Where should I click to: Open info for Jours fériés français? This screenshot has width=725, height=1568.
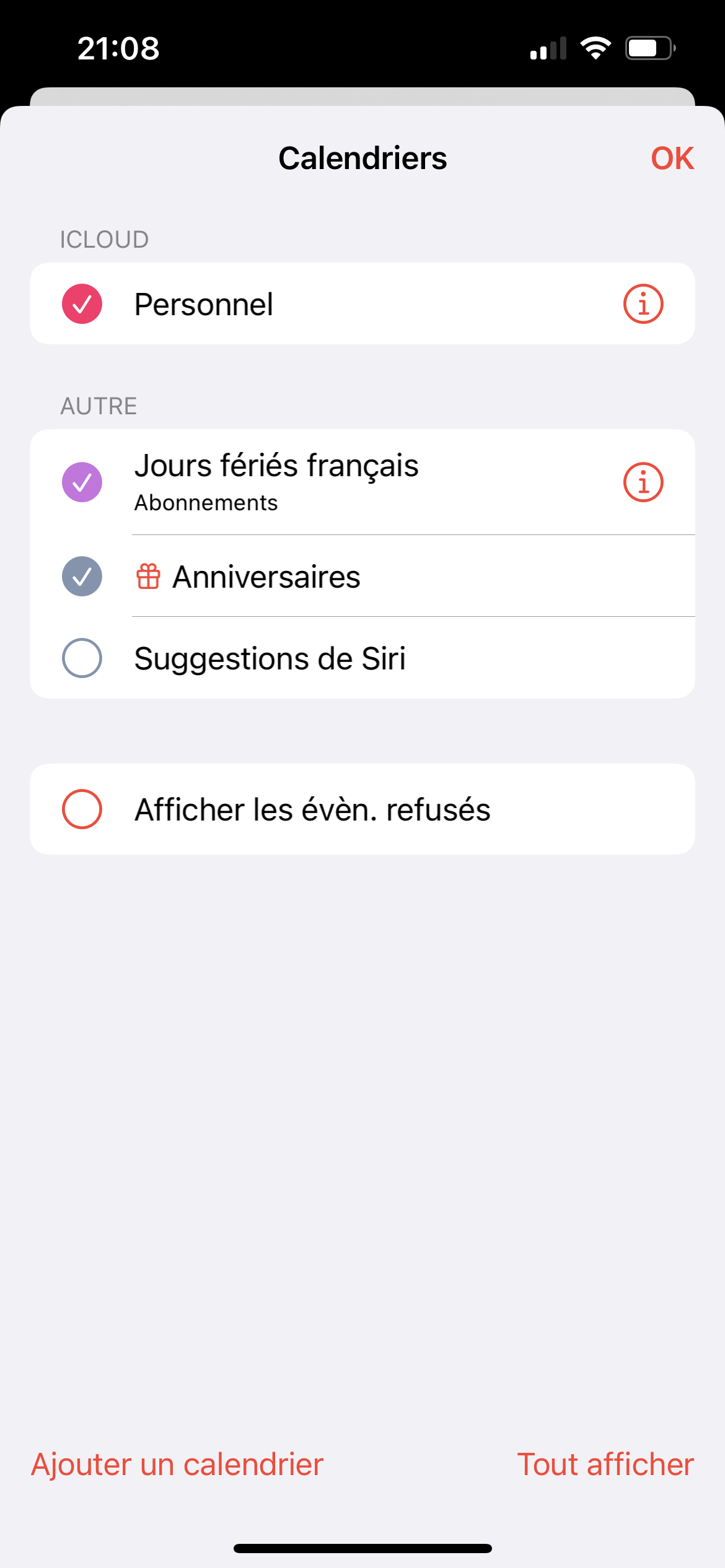pos(643,482)
